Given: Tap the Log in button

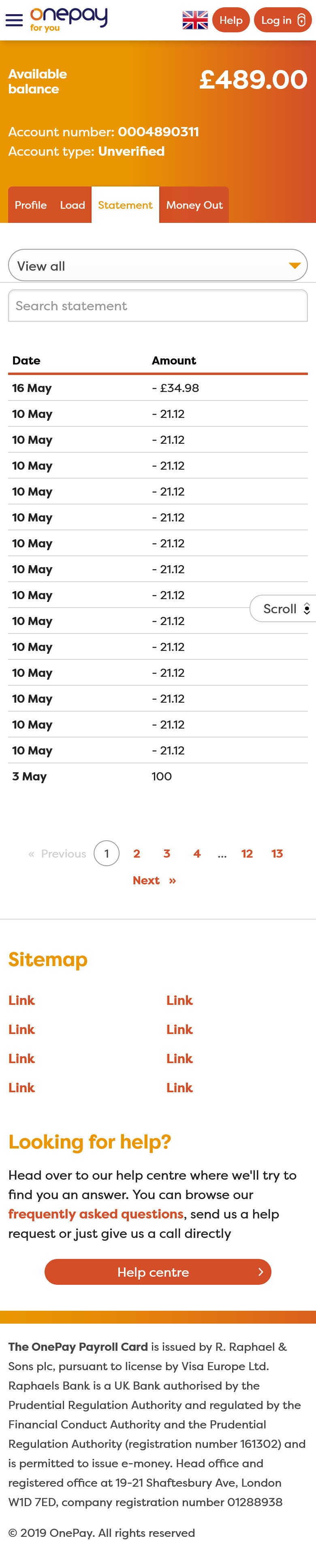Looking at the screenshot, I should click(282, 20).
